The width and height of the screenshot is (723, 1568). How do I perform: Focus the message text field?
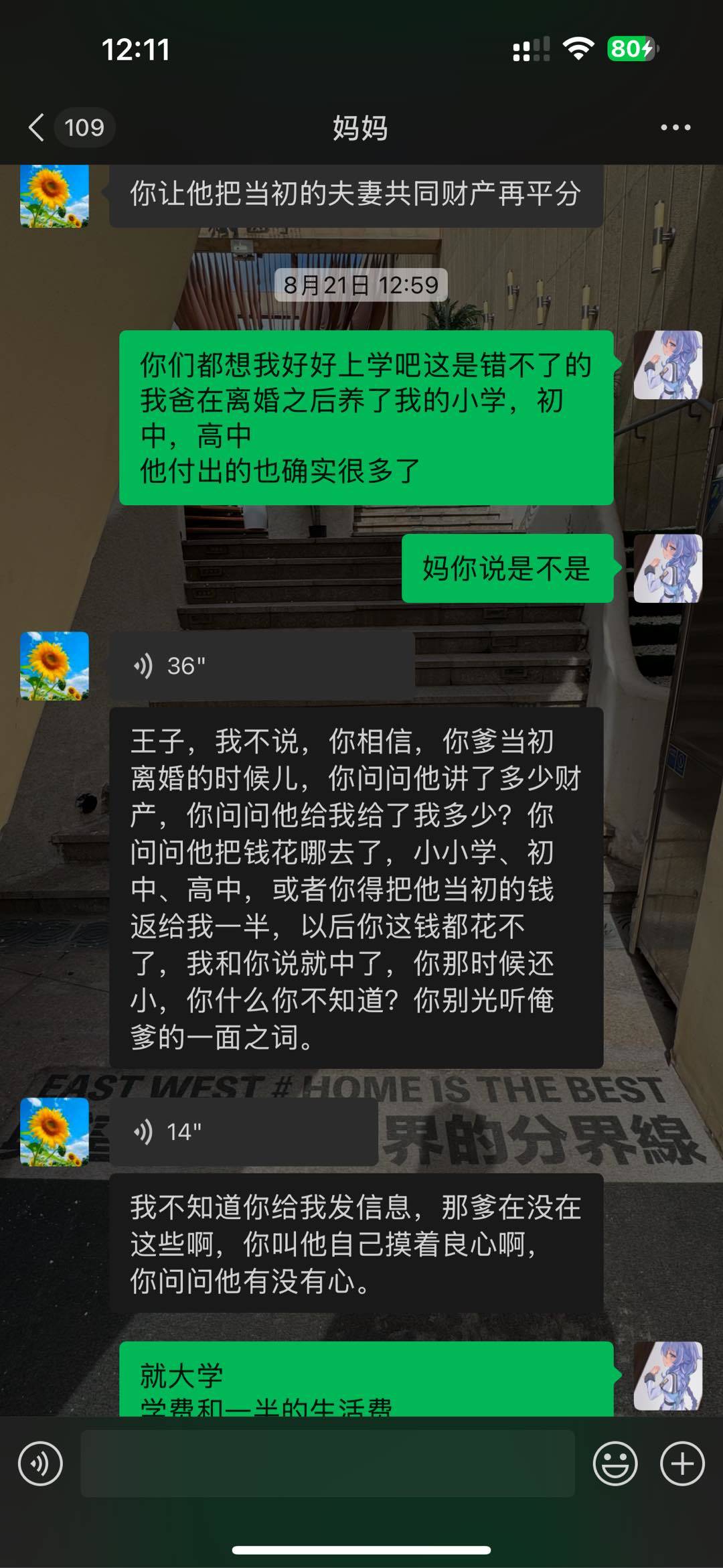[x=327, y=1464]
